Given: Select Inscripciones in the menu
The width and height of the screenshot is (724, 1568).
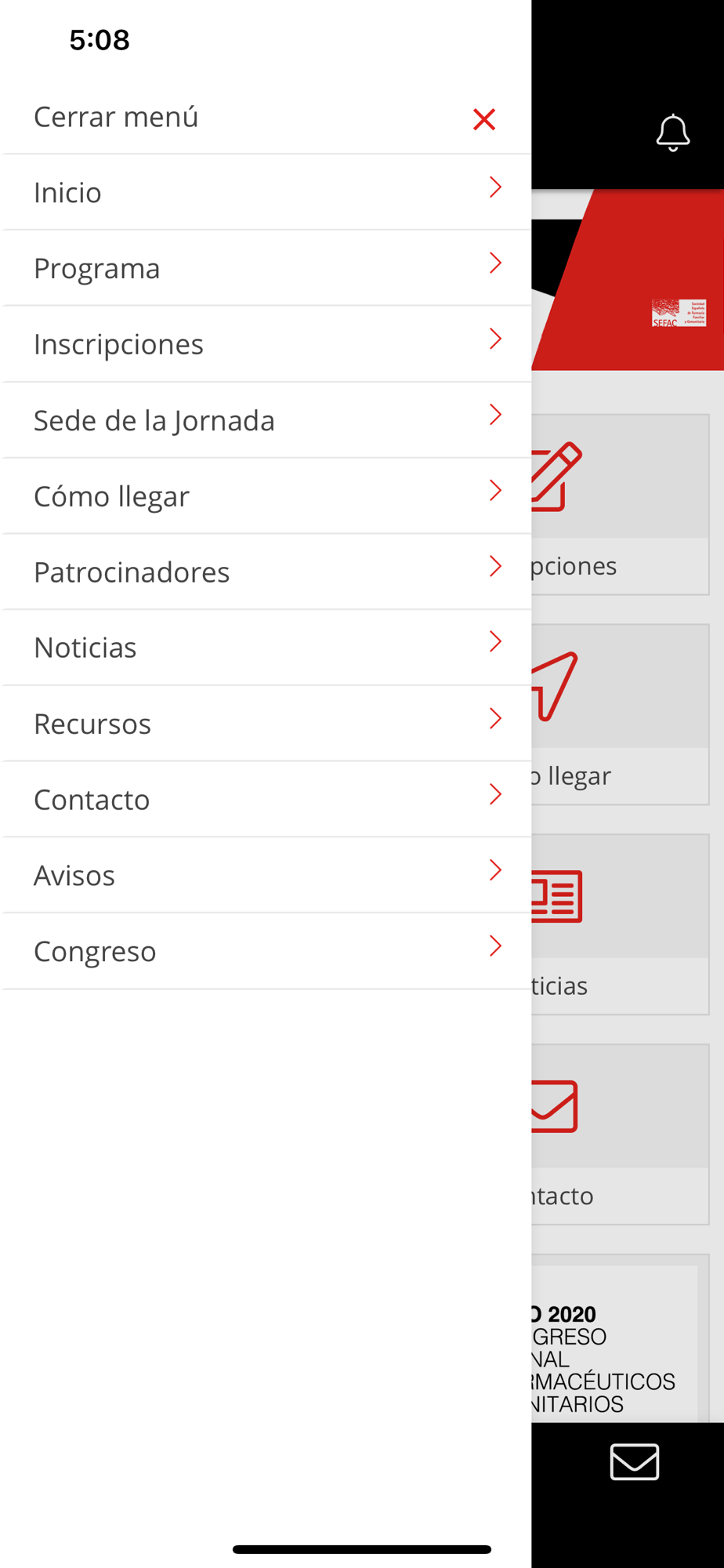Looking at the screenshot, I should (266, 344).
